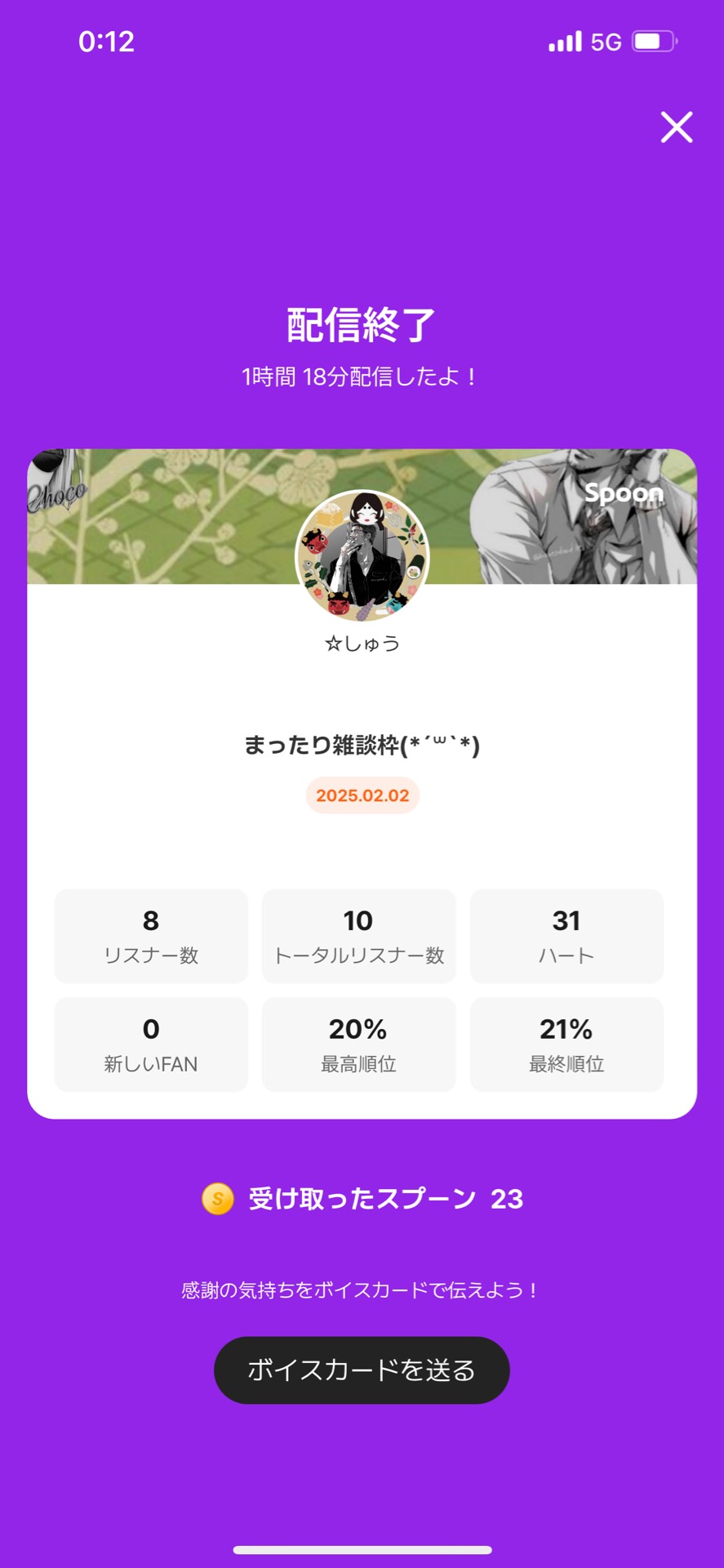Screen dimensions: 724x1568
Task: Click the Spoon logo on the banner
Action: tap(624, 493)
